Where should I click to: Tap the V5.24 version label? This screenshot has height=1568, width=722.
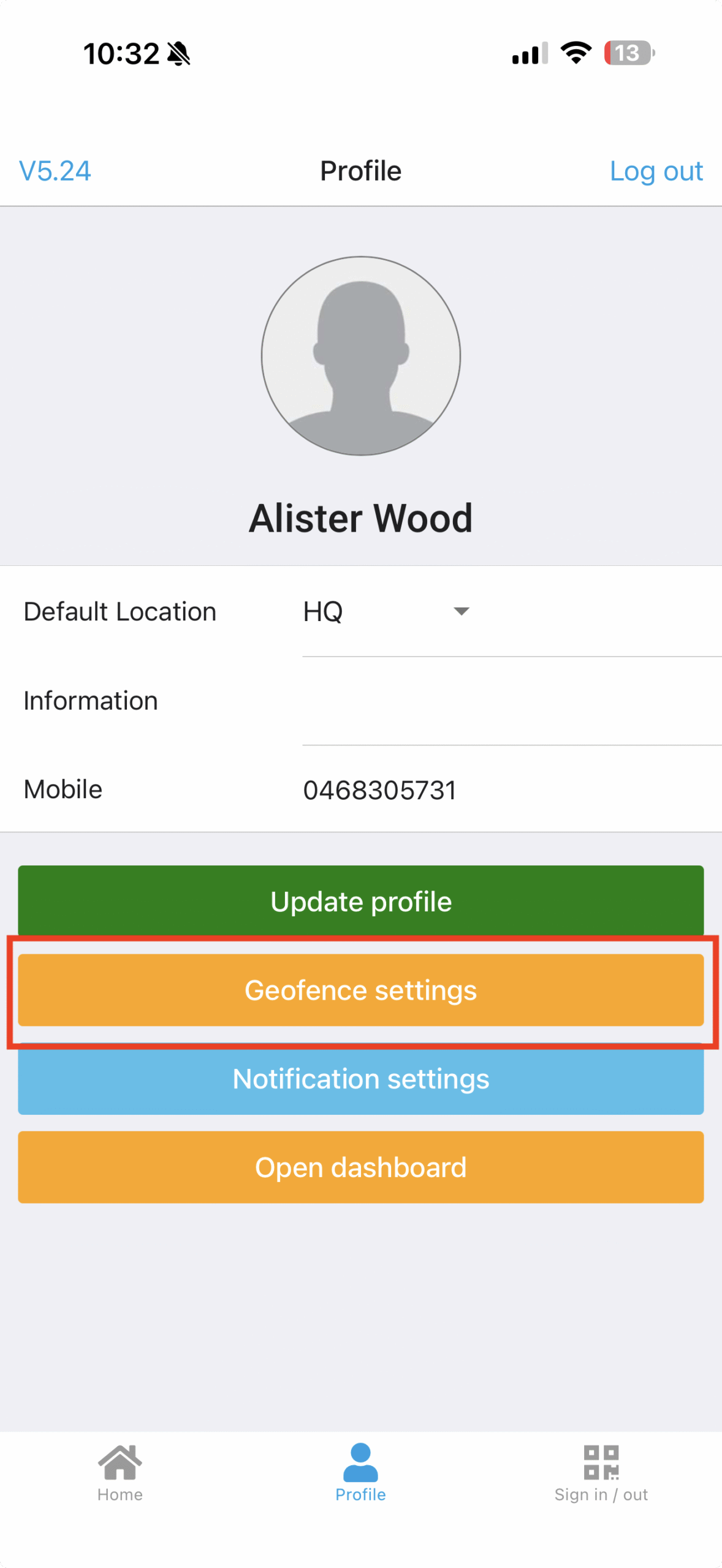point(55,171)
